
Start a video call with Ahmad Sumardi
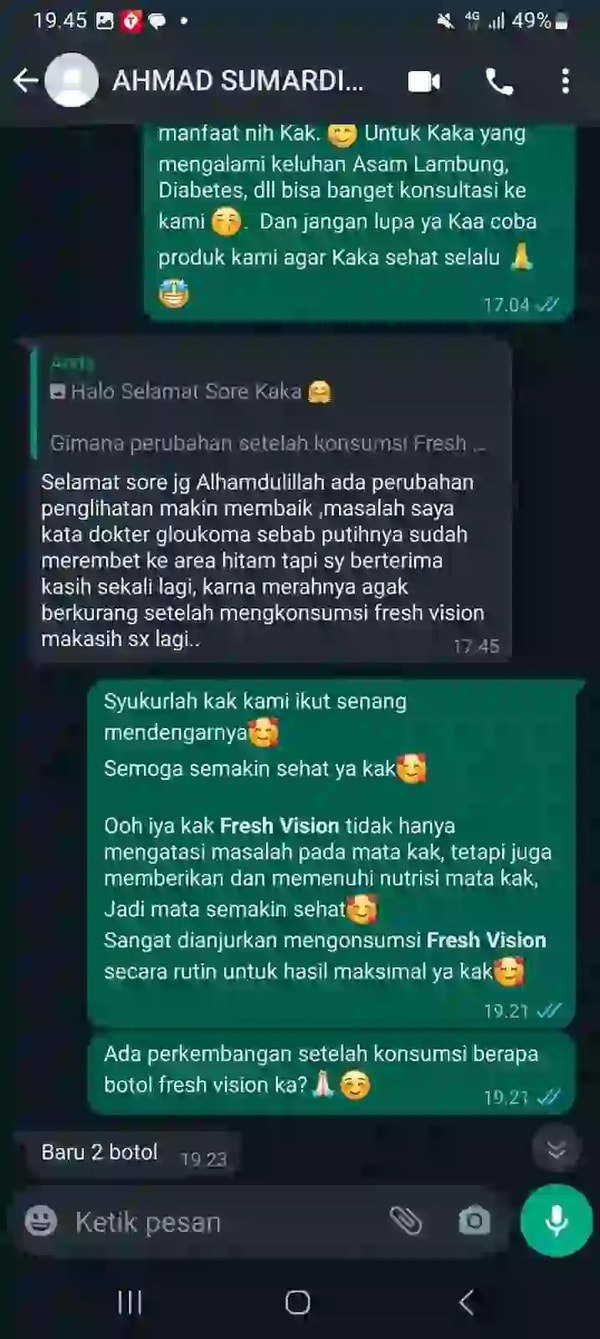tap(424, 82)
